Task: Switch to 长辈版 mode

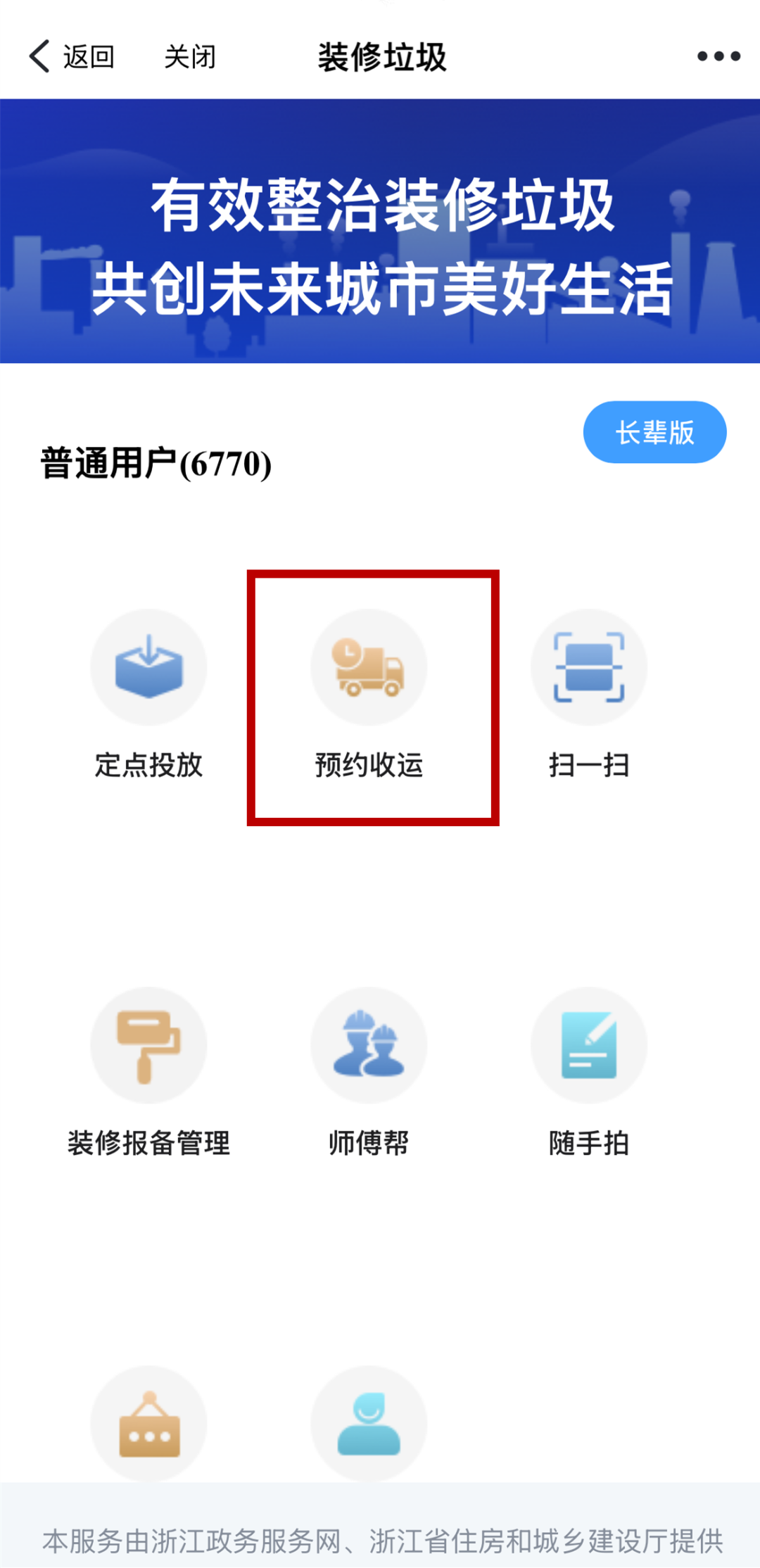Action: pos(654,432)
